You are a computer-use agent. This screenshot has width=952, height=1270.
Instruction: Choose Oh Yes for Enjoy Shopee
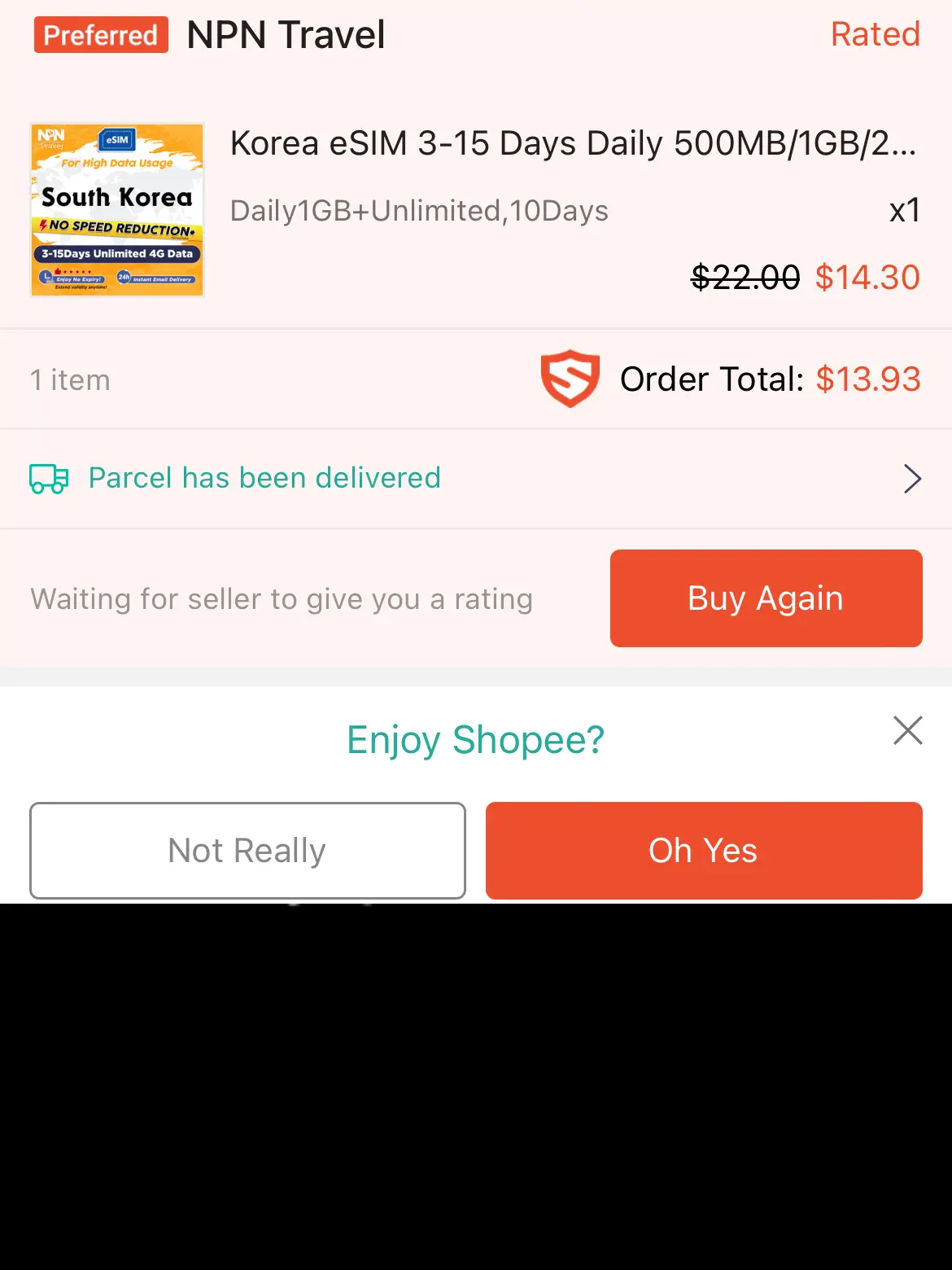(703, 851)
